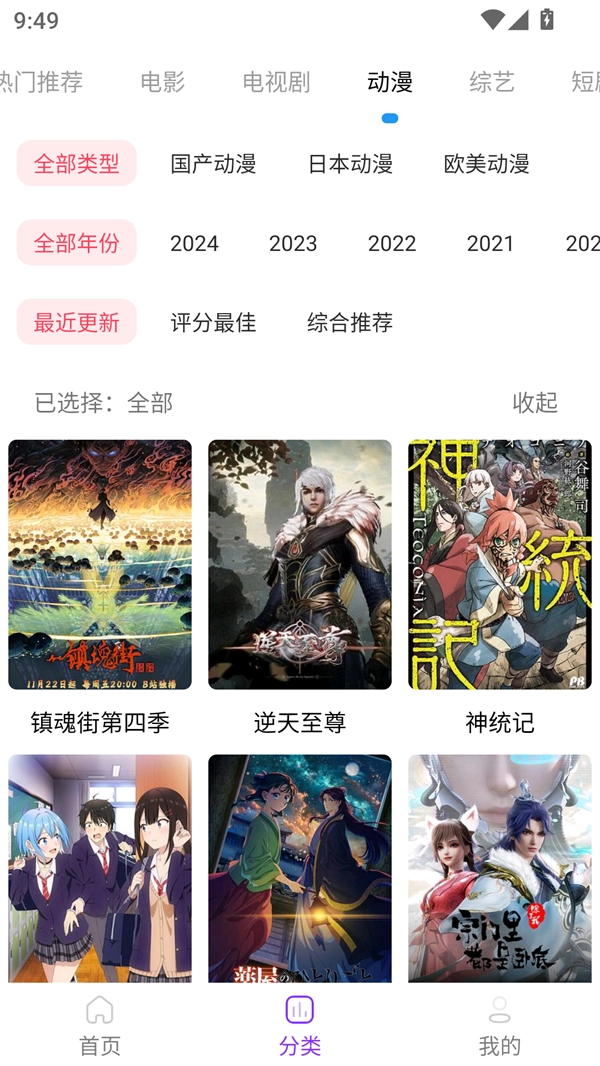
Task: Show anime from 2021
Action: click(x=490, y=243)
